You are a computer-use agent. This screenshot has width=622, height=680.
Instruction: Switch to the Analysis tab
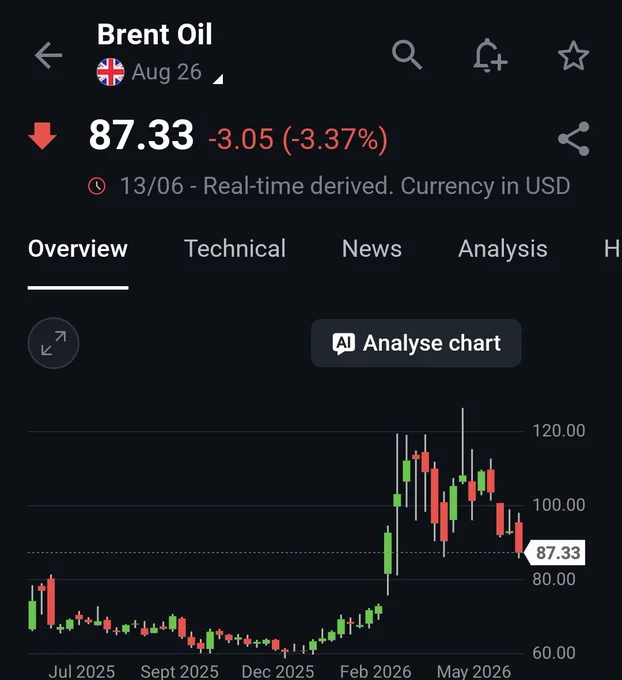(x=503, y=249)
